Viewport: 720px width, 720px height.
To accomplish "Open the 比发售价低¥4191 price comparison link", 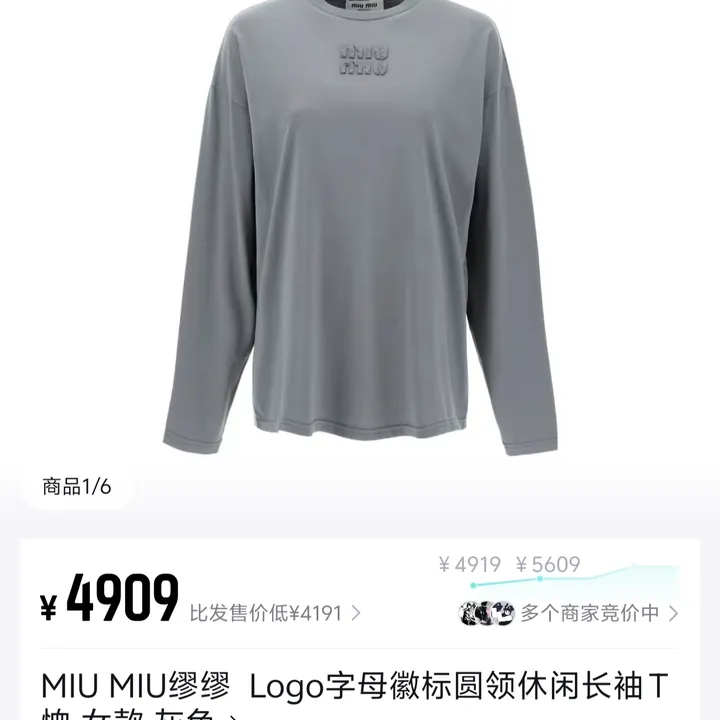I will (275, 612).
